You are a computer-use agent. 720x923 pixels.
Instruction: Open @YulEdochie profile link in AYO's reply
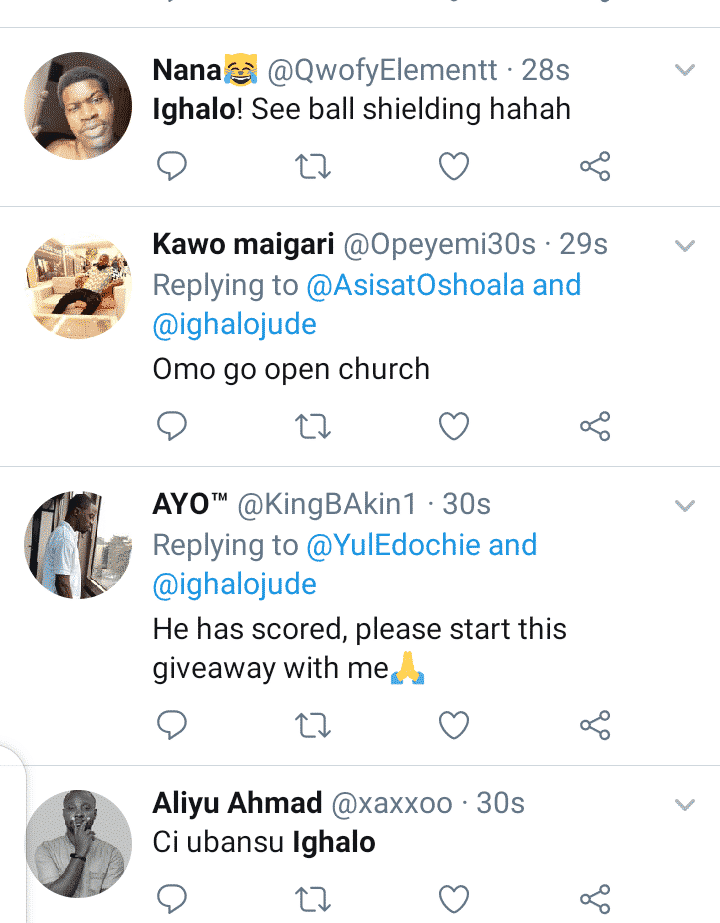pos(408,545)
